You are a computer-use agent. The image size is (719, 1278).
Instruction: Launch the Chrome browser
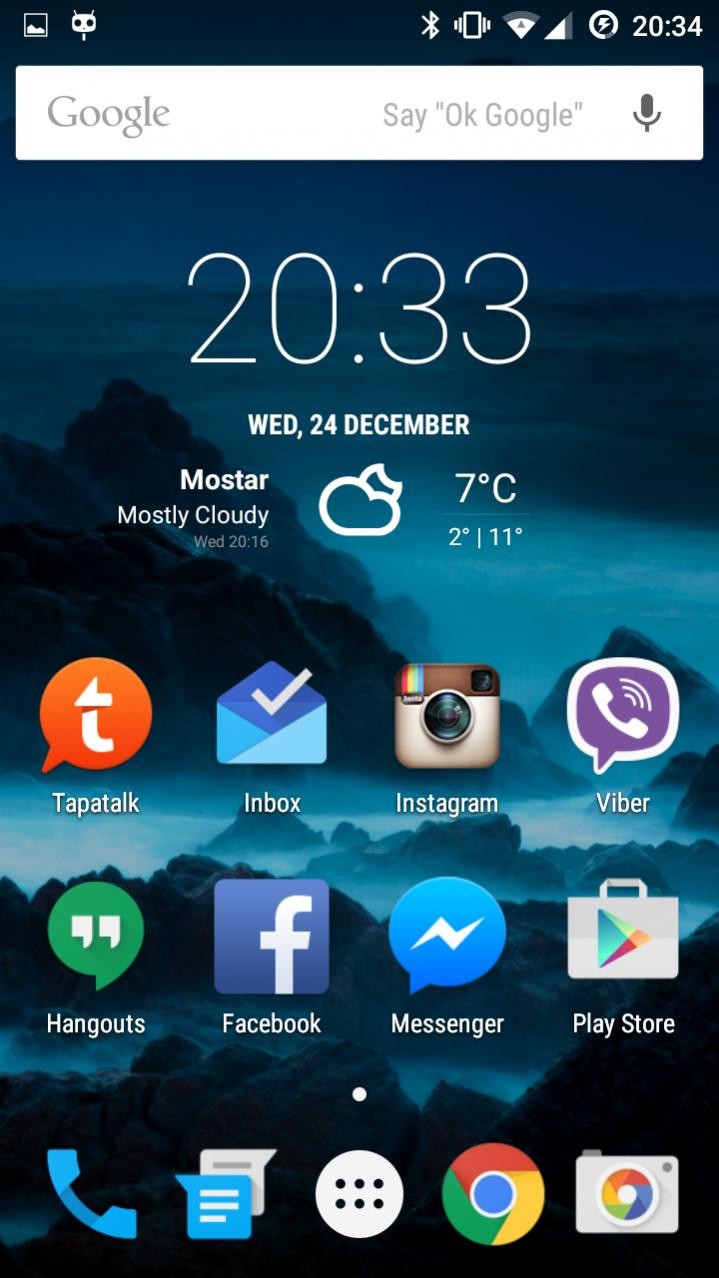[x=493, y=1194]
